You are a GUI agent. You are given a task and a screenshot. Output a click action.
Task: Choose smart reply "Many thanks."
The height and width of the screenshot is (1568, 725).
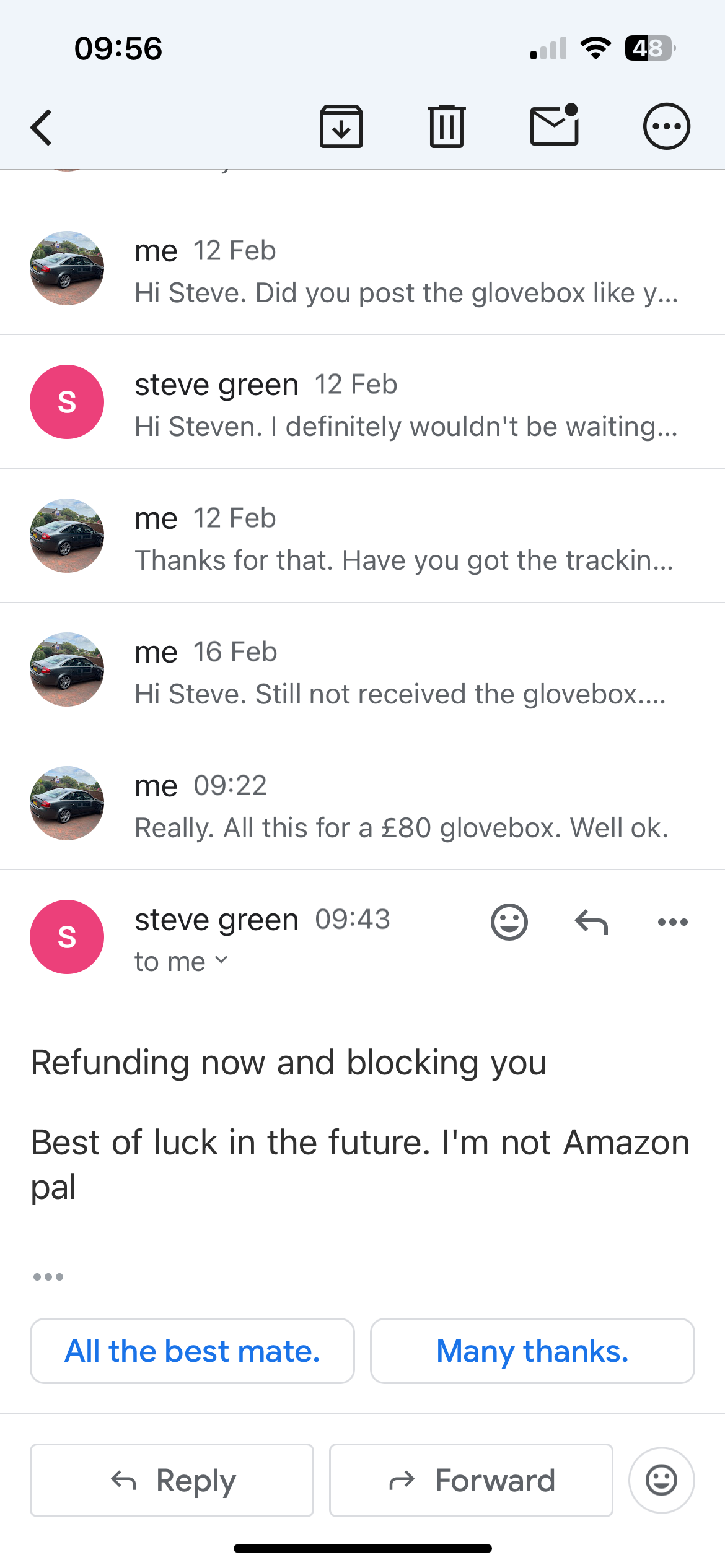pyautogui.click(x=532, y=1351)
